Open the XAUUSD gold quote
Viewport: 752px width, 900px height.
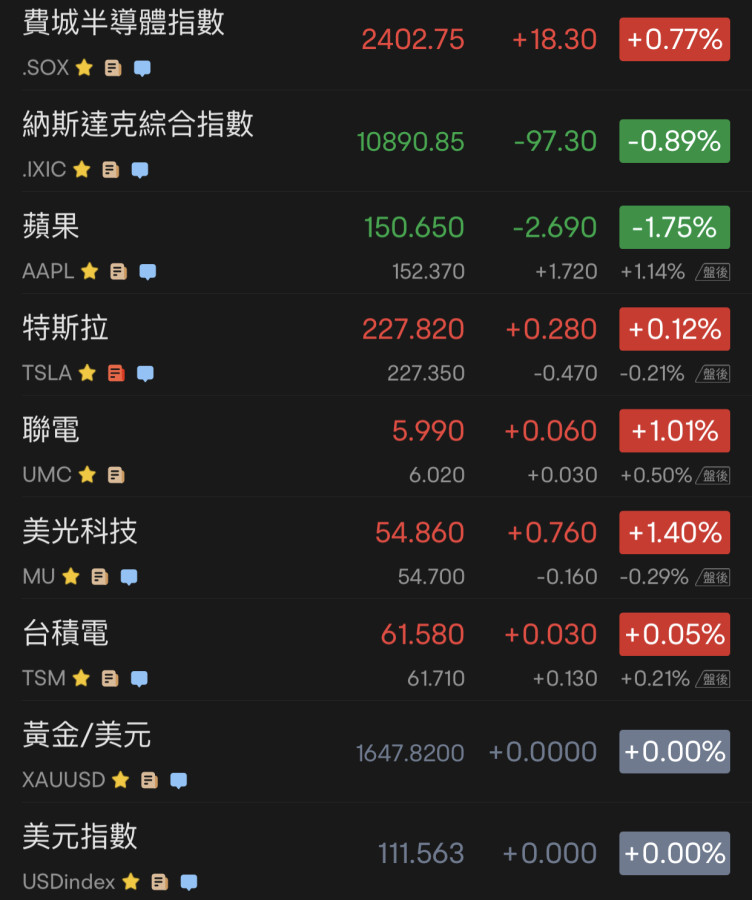87,736
